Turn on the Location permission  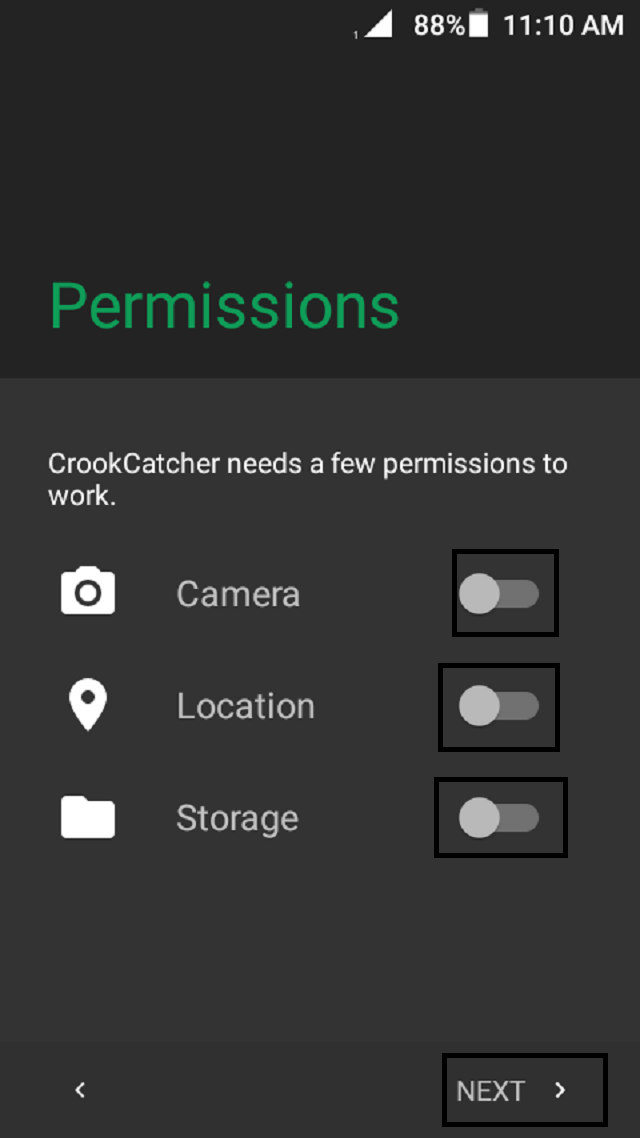pos(498,706)
